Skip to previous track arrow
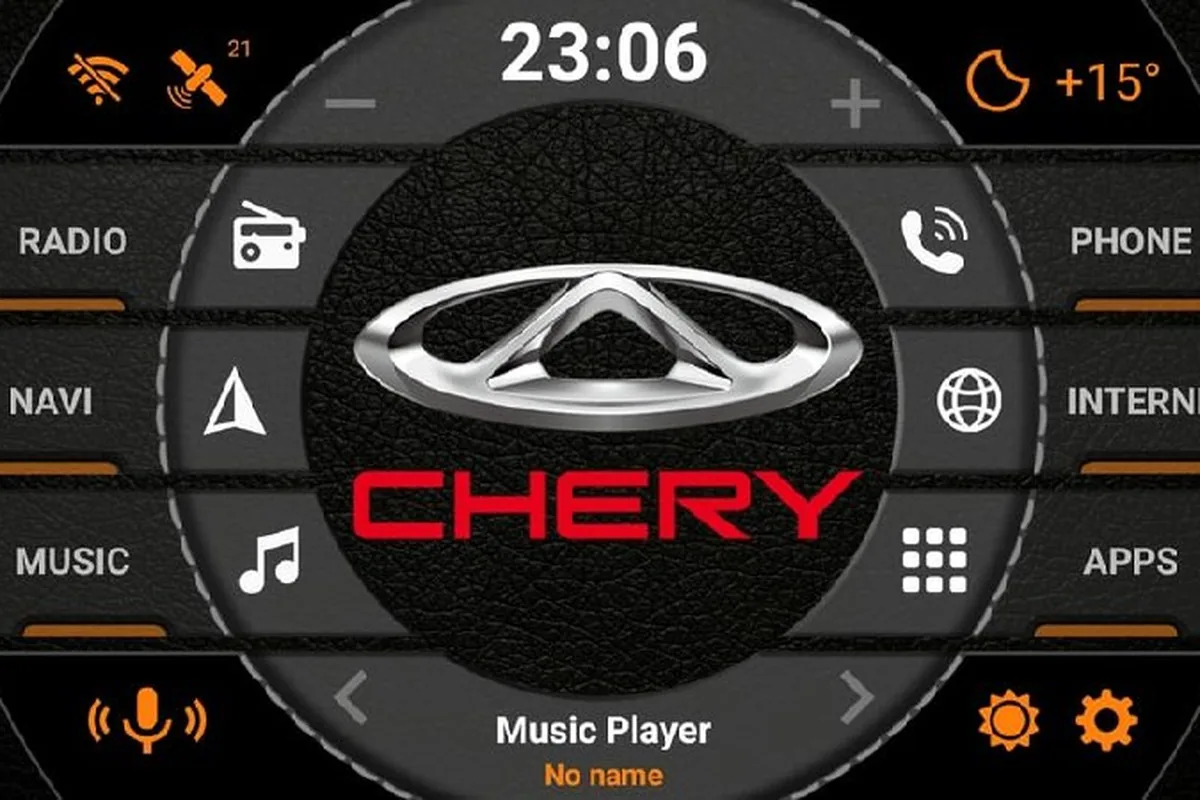 click(x=350, y=697)
